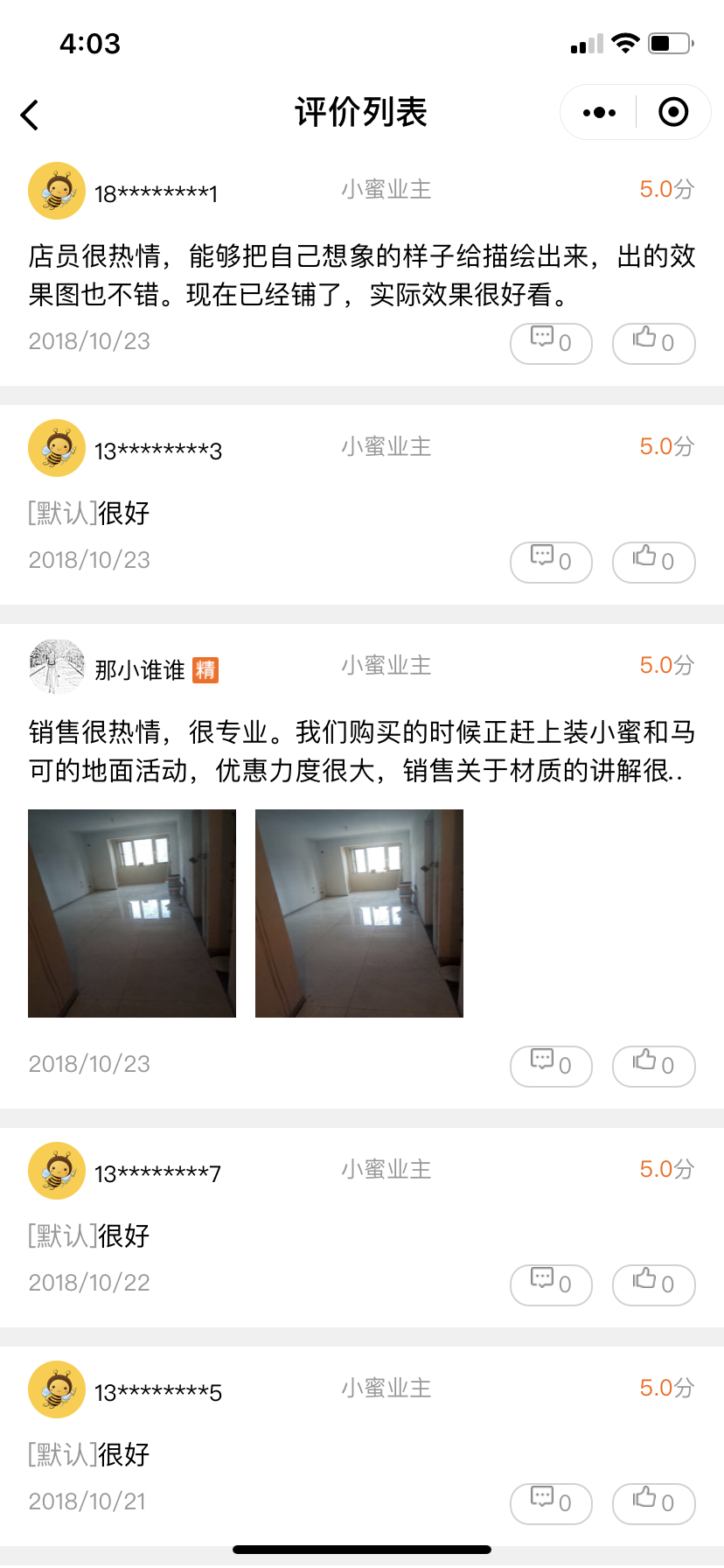Image resolution: width=724 pixels, height=1568 pixels.
Task: Comment on the review by 13*********7
Action: (551, 1284)
